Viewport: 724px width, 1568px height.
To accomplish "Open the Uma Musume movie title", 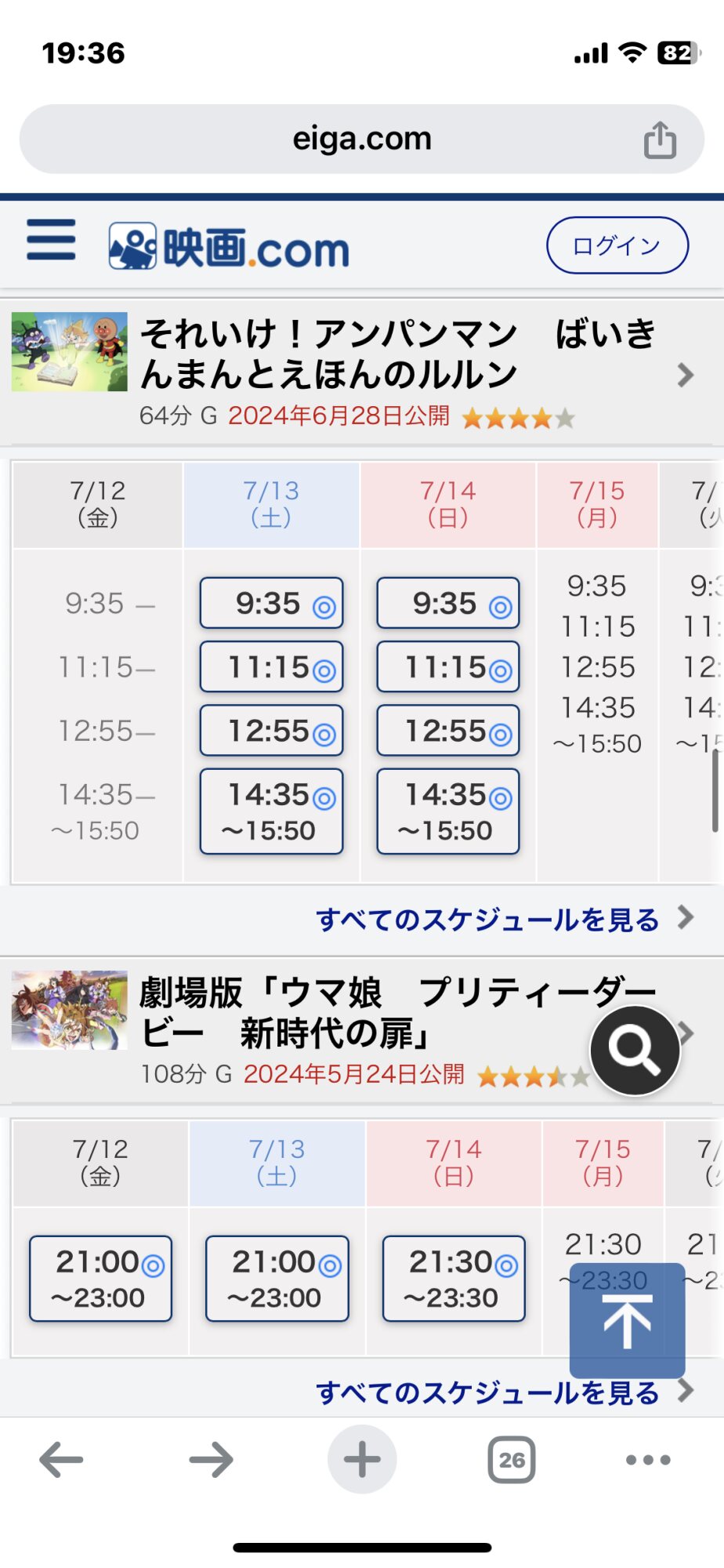I will [396, 1012].
